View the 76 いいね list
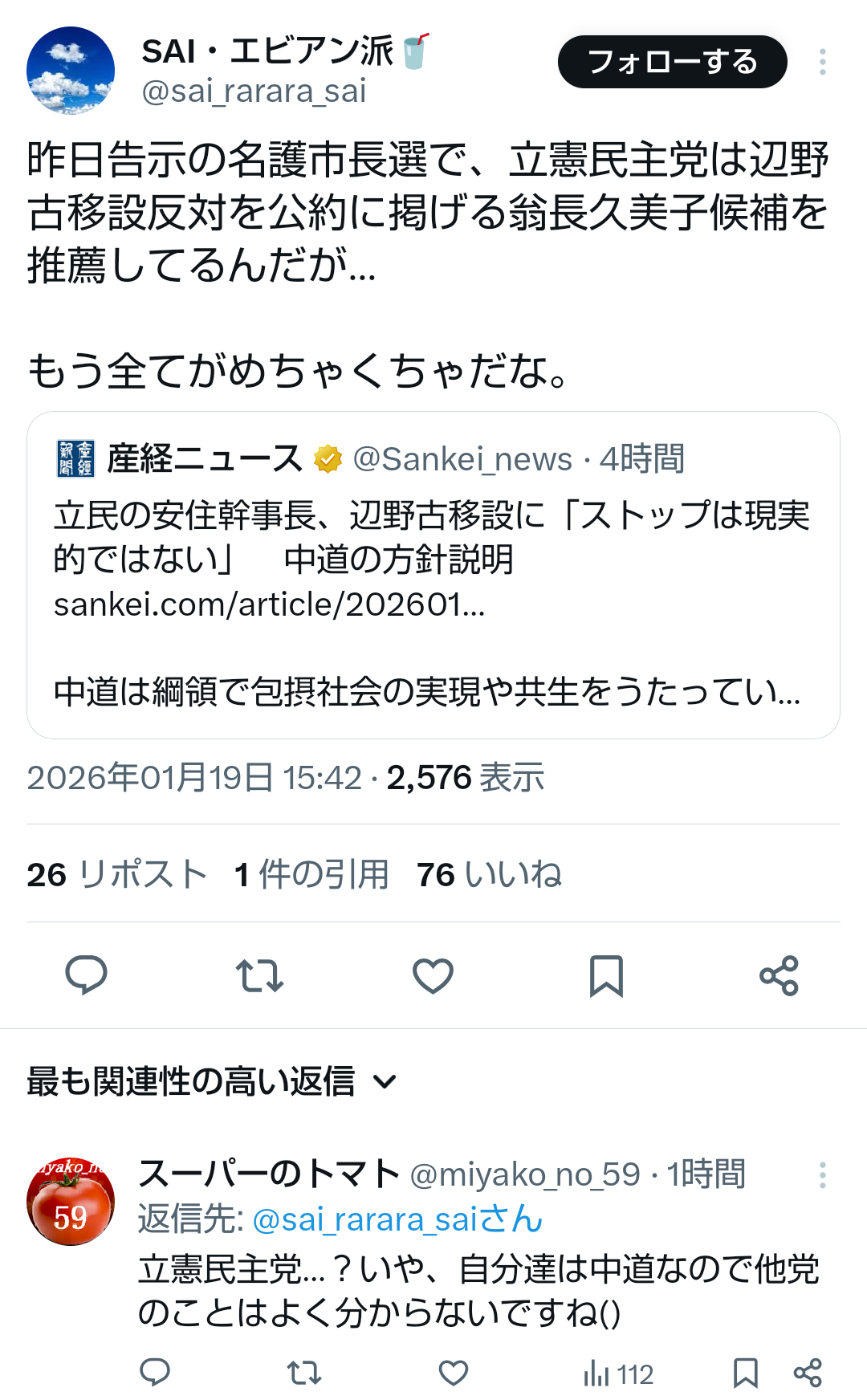Image resolution: width=867 pixels, height=1400 pixels. [489, 874]
